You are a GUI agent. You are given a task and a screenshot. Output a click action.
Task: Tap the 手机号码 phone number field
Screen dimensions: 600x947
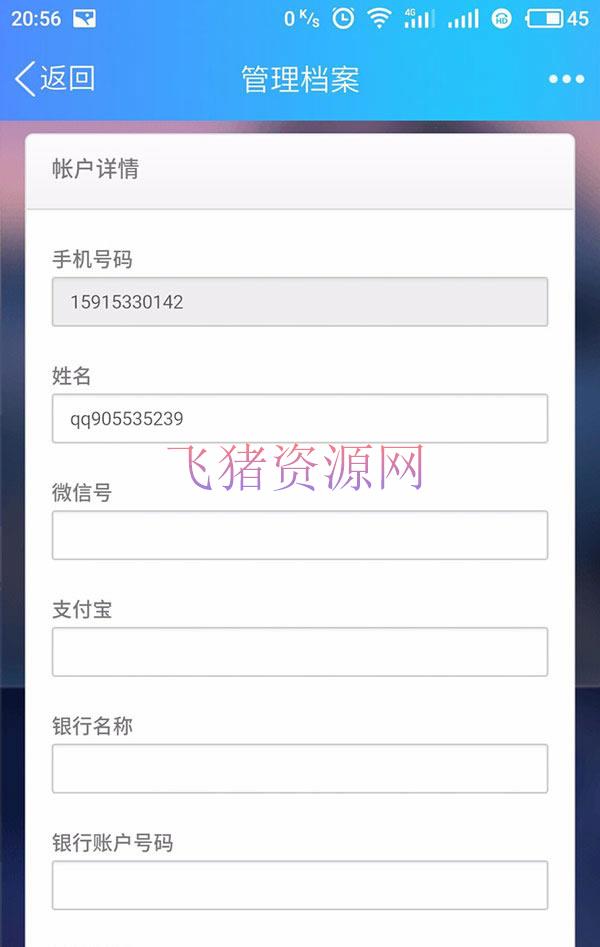coord(300,301)
